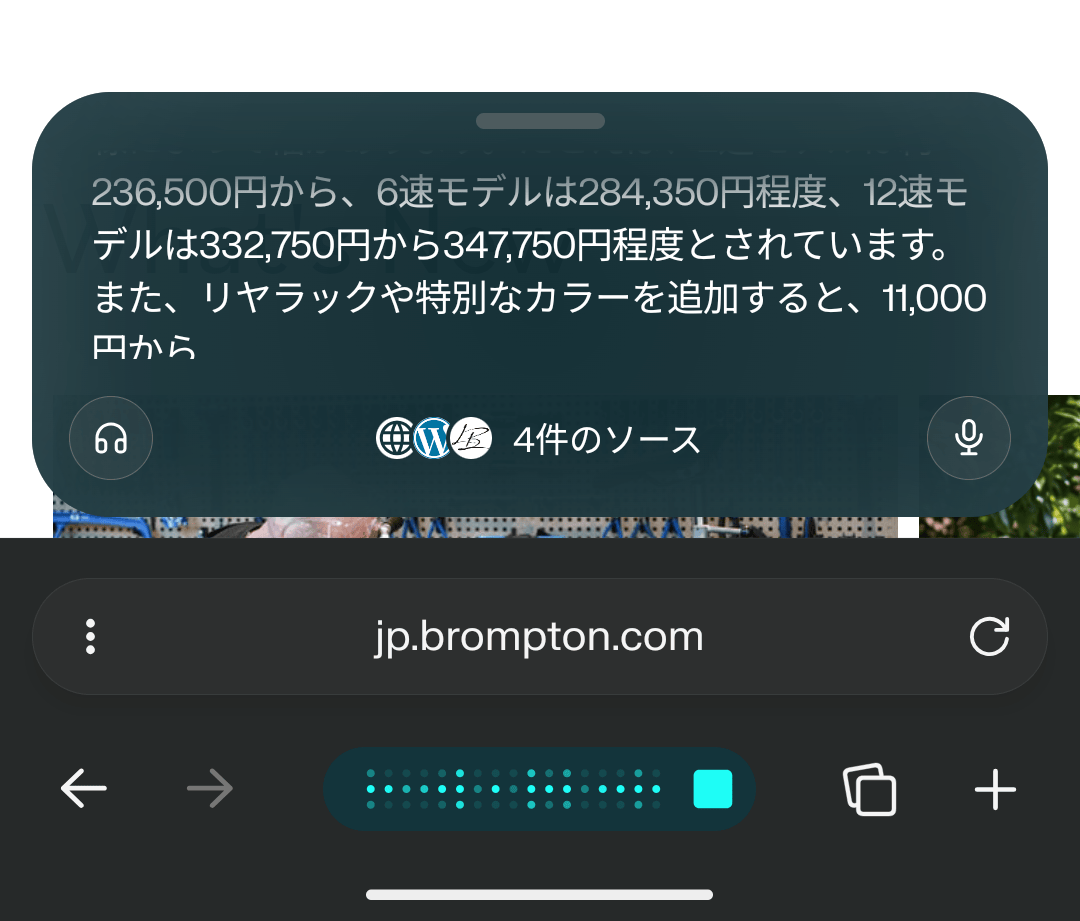Tap the jp.brompton.com address bar
Image resolution: width=1080 pixels, height=921 pixels.
click(x=539, y=637)
